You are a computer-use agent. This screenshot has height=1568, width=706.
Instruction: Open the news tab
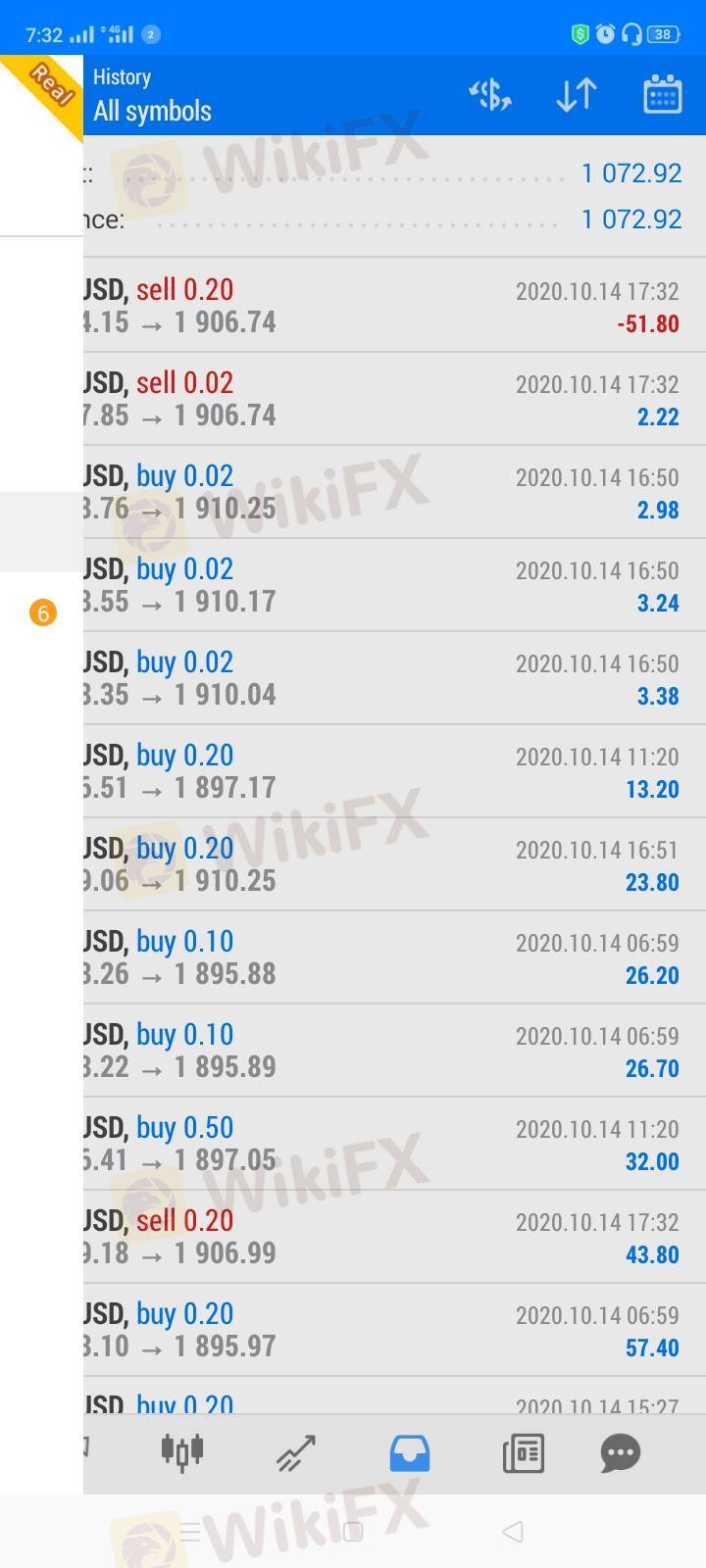tap(523, 1453)
